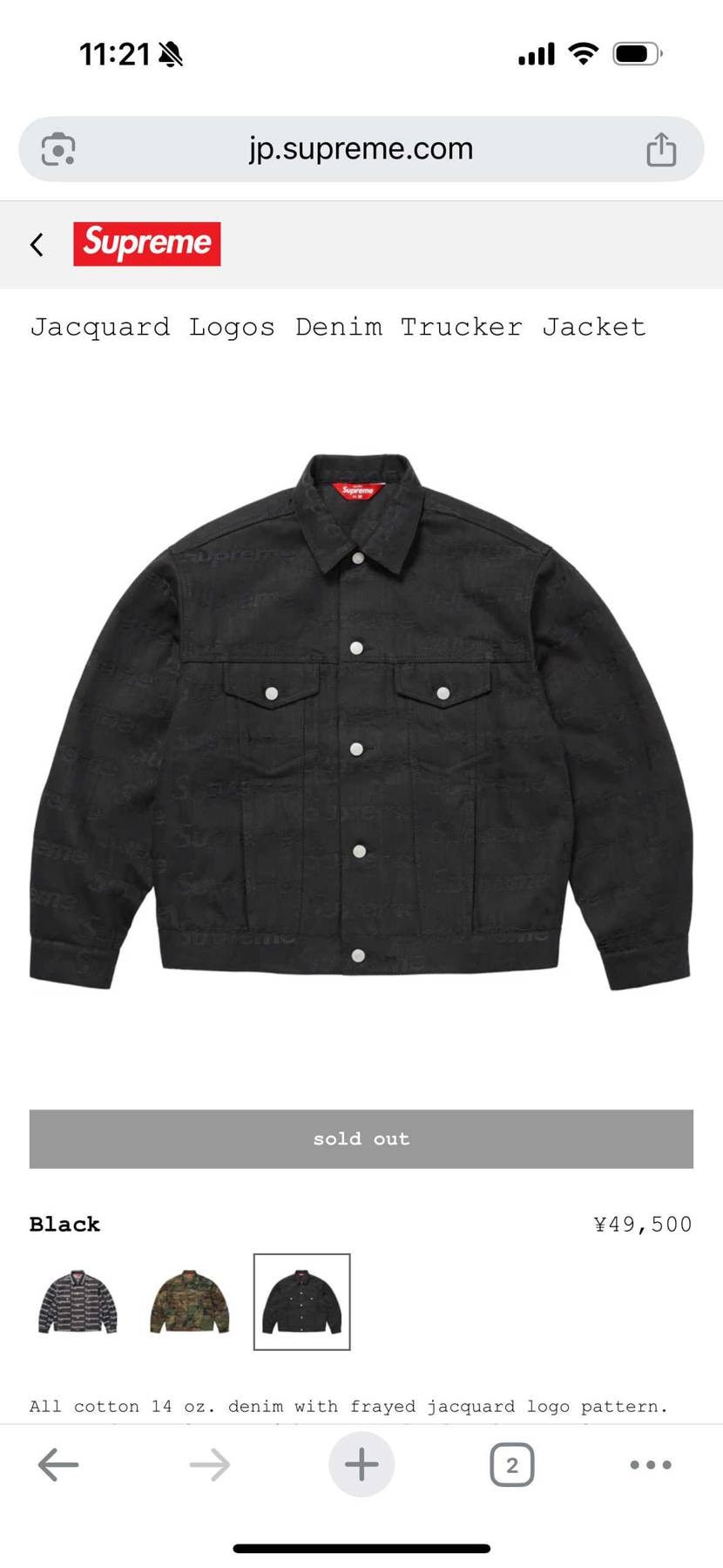Select the camo colorway thumbnail
The image size is (723, 1568).
pyautogui.click(x=190, y=1301)
